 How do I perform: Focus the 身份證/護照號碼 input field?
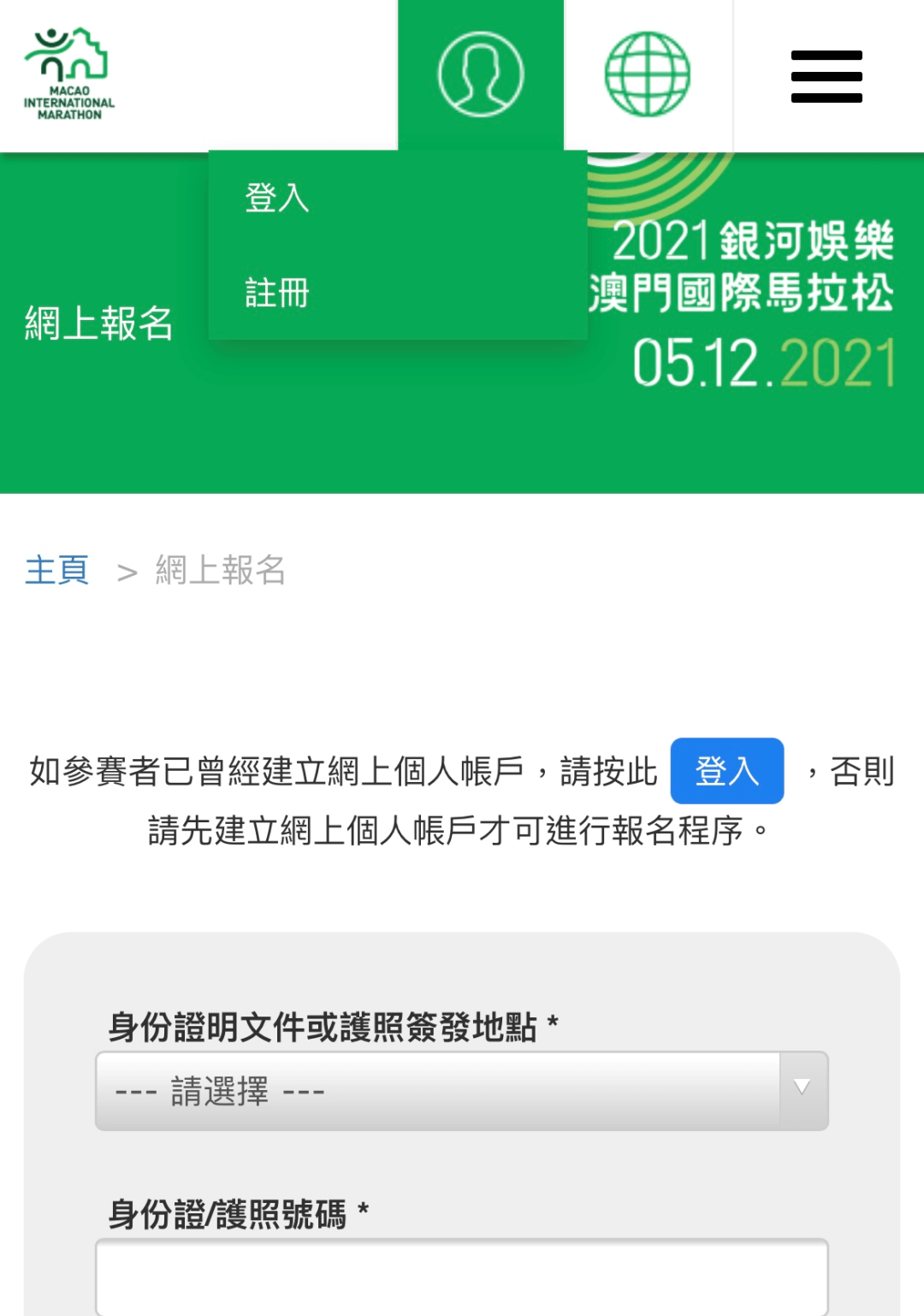click(461, 1275)
